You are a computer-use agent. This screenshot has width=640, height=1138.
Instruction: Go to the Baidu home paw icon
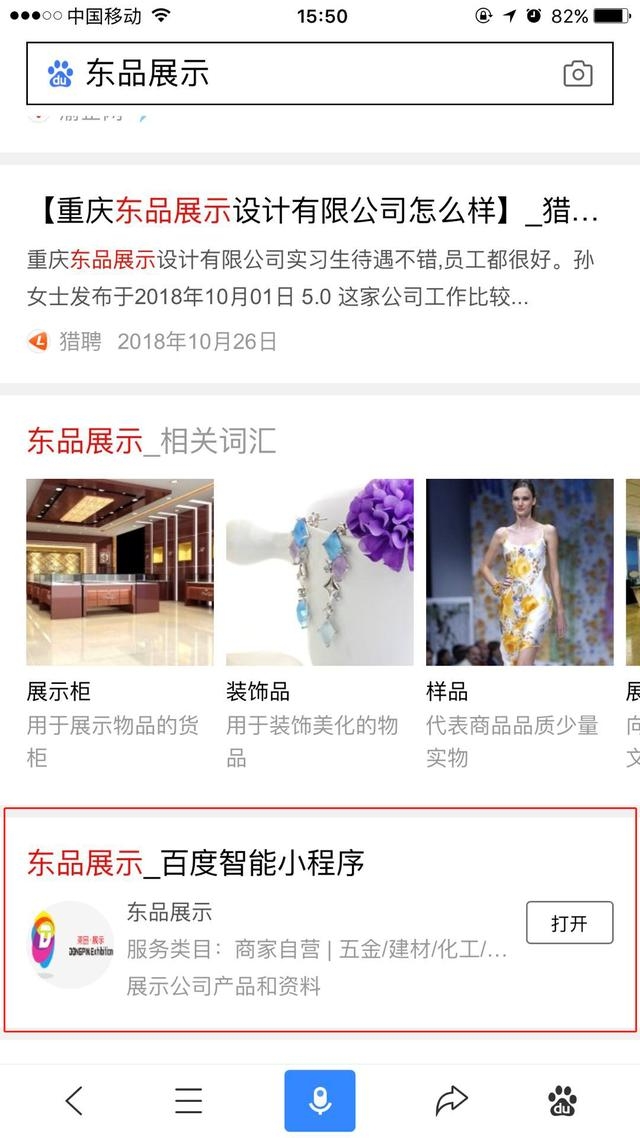tap(563, 1101)
